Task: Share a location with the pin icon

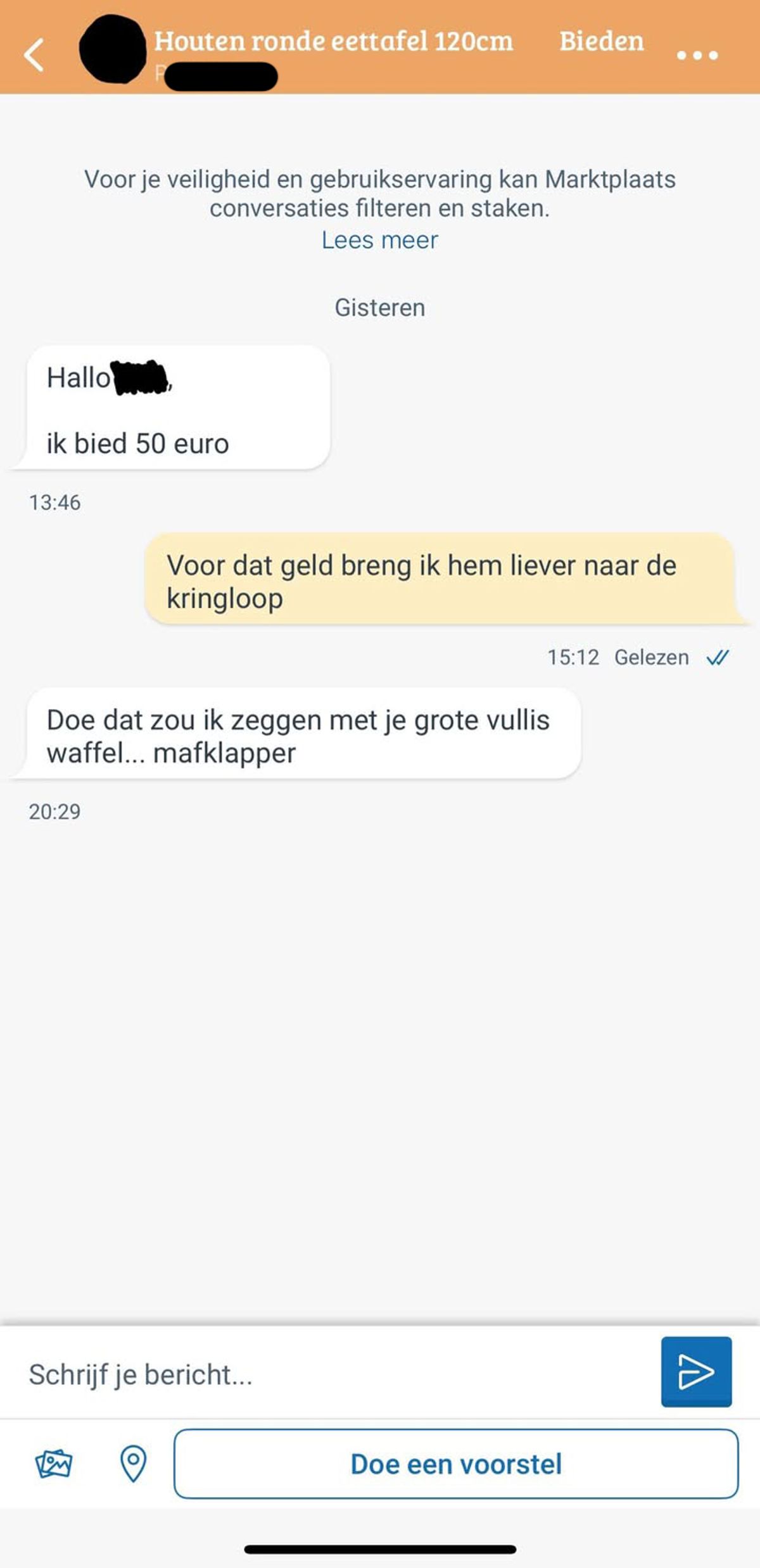Action: (133, 1464)
